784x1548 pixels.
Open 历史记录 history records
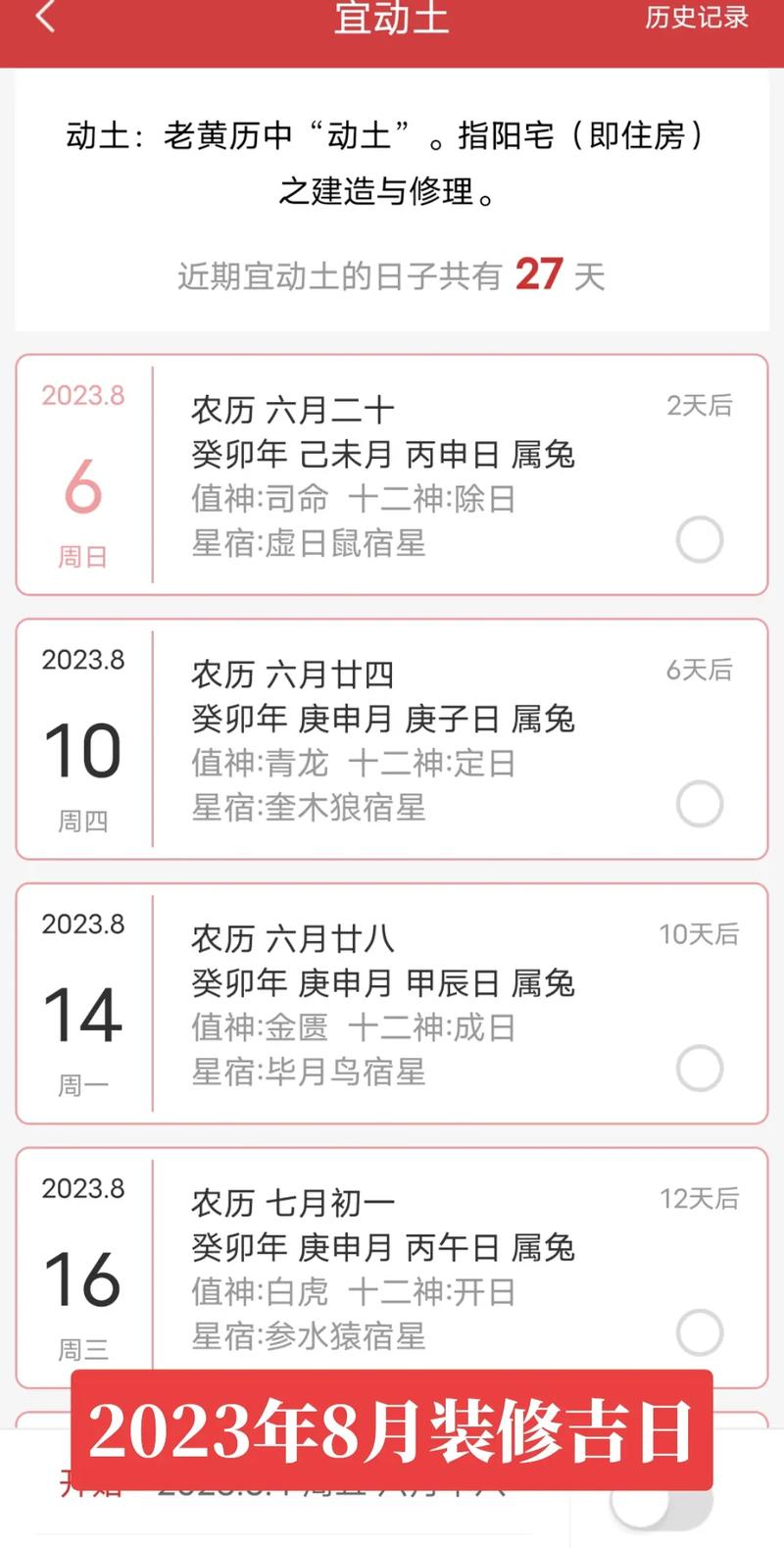[x=696, y=18]
